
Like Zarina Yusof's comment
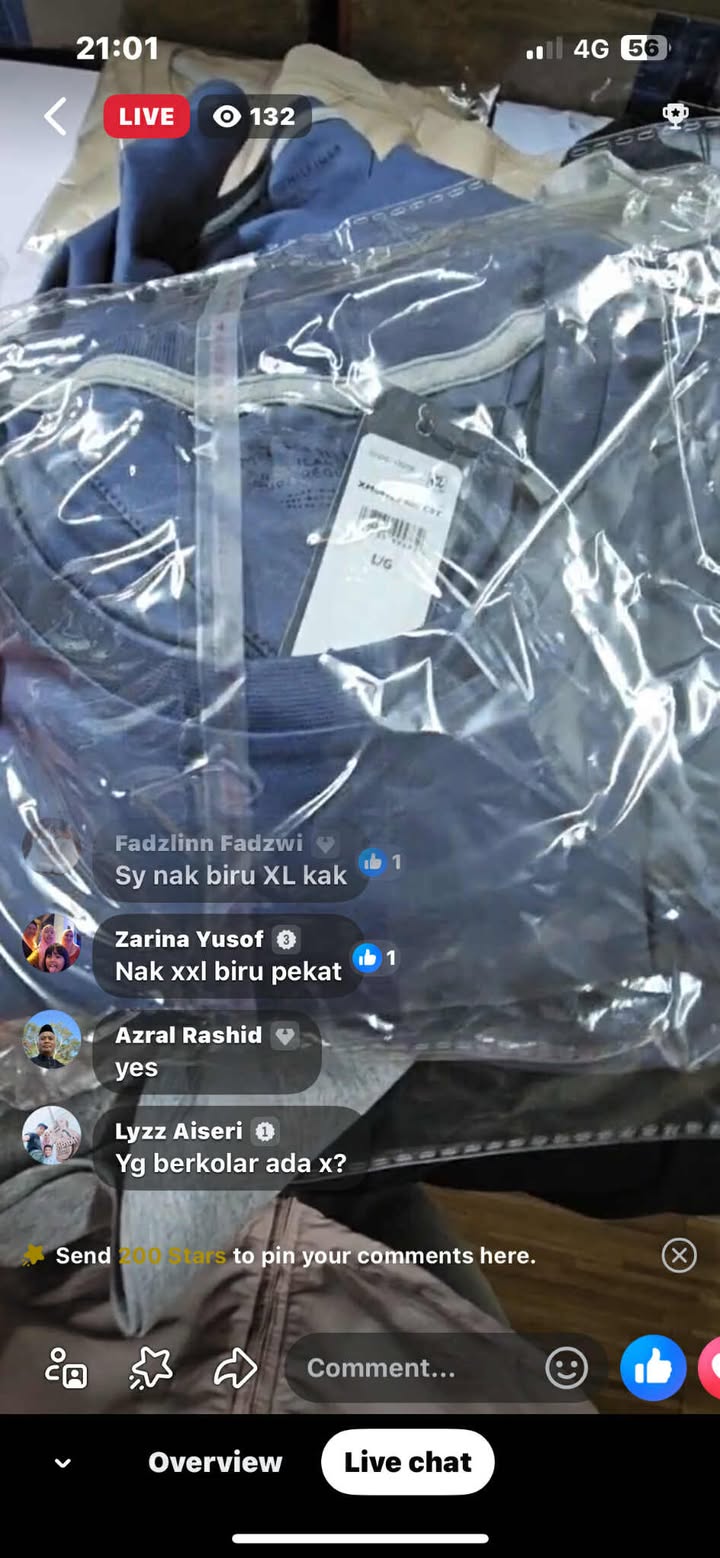pos(367,958)
